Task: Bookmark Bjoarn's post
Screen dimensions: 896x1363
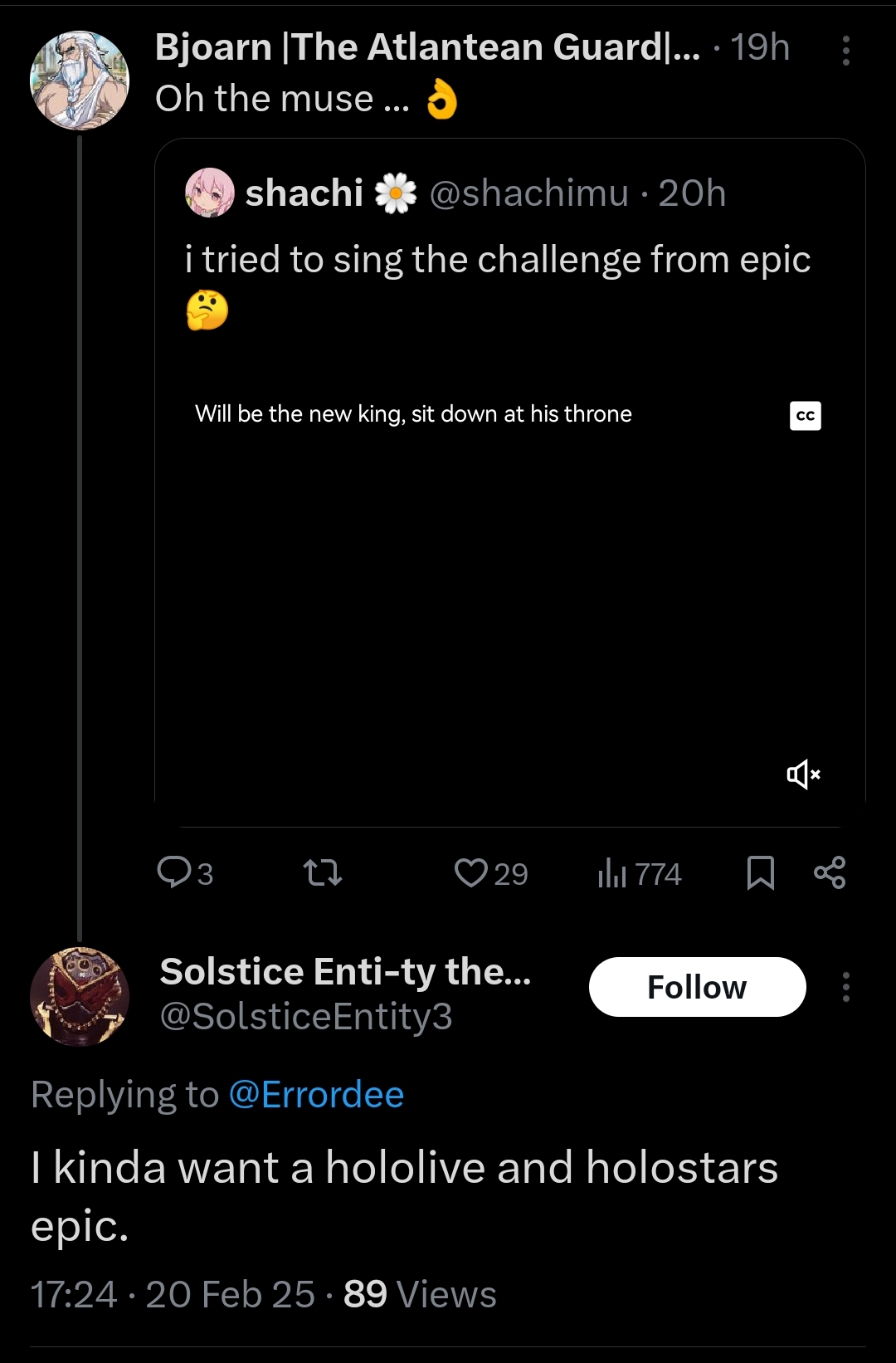Action: tap(760, 873)
